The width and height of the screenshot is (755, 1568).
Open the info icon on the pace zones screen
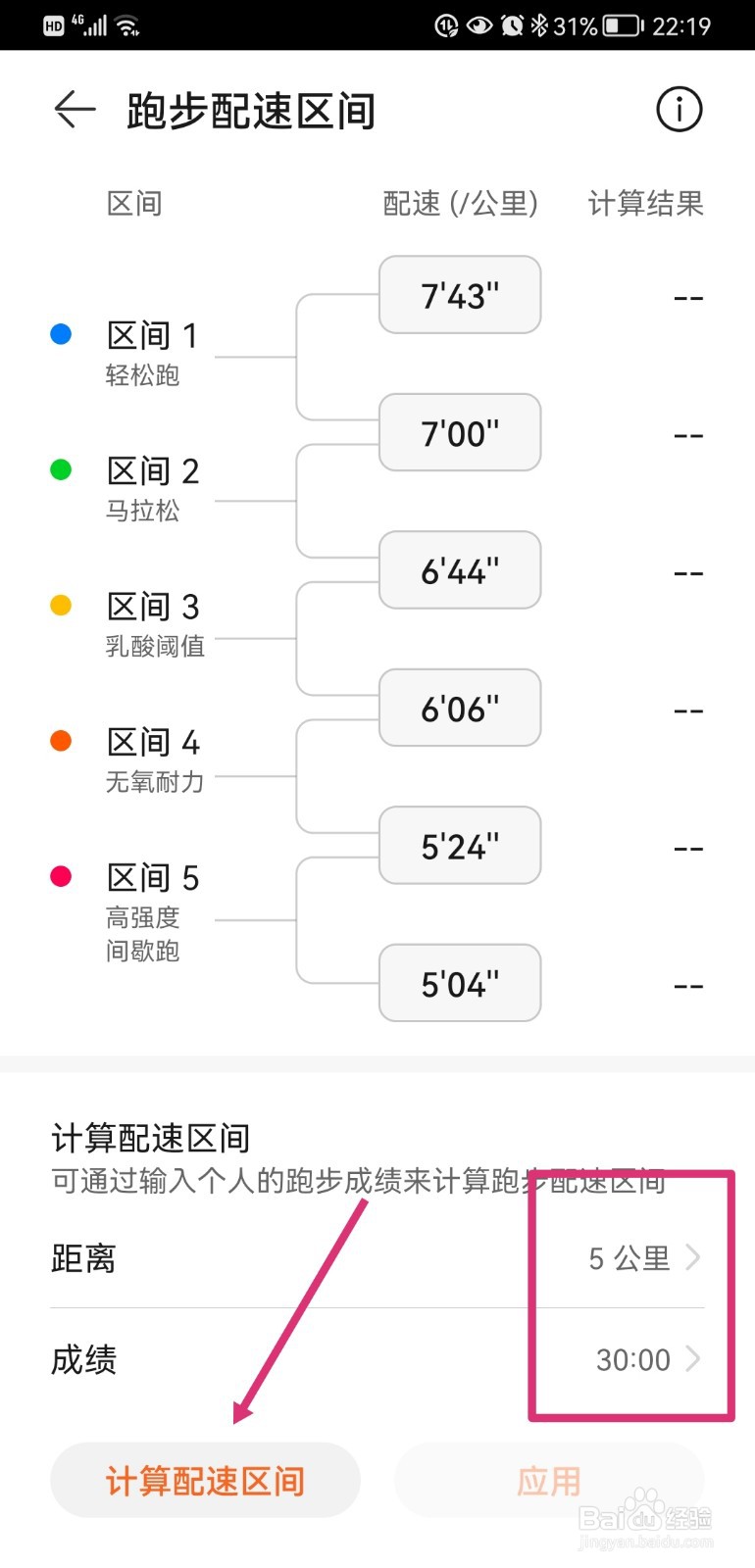pyautogui.click(x=678, y=110)
